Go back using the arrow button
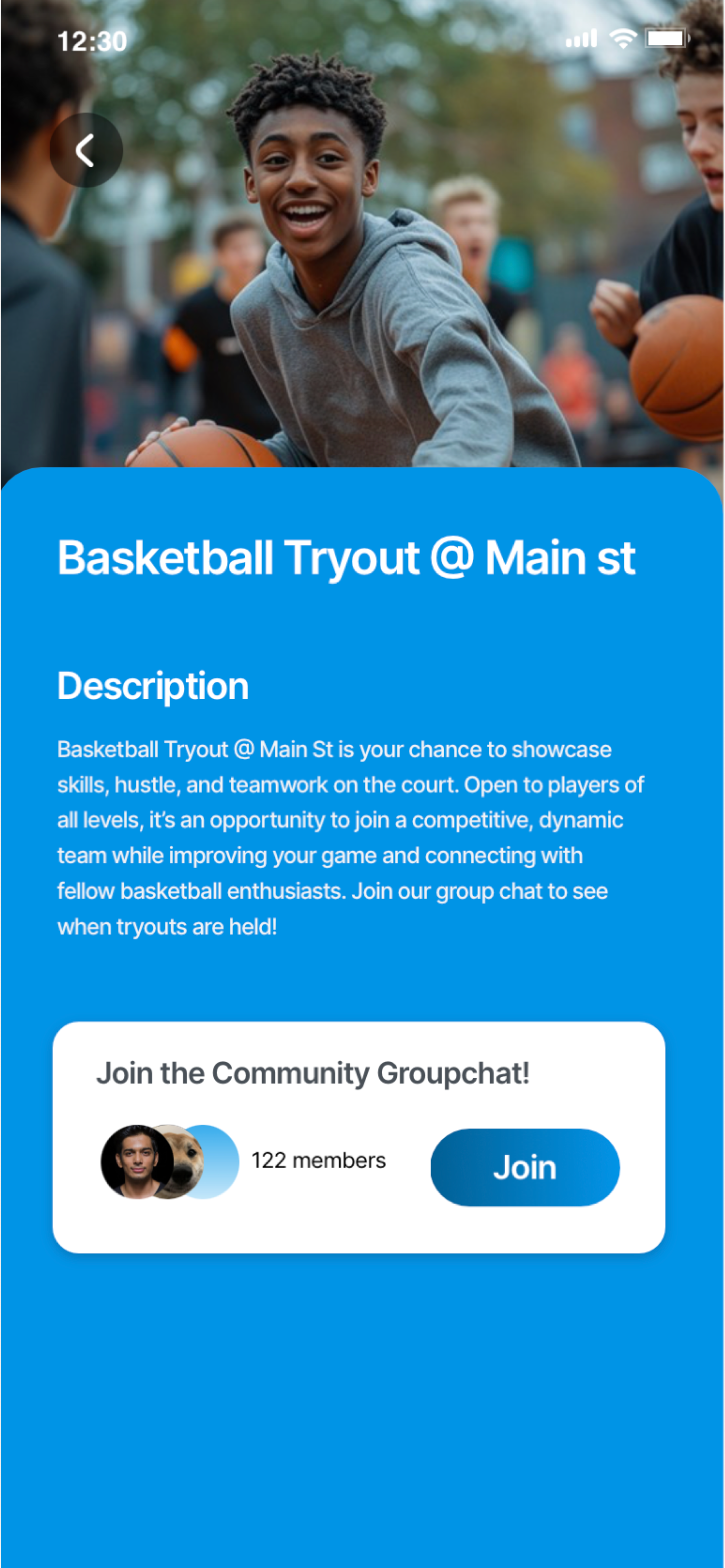Screen dimensions: 725x1568 [86, 150]
